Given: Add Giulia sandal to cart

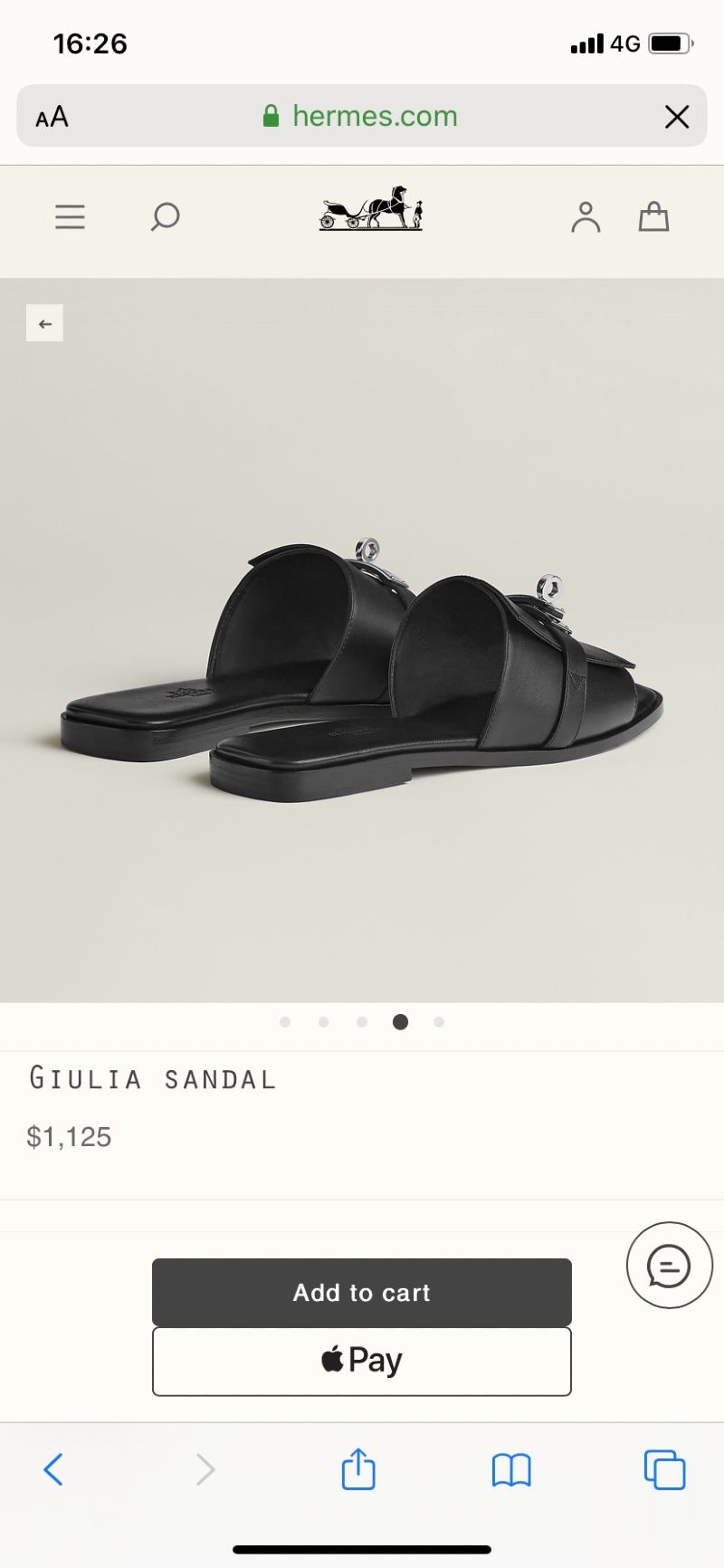Looking at the screenshot, I should tap(362, 1292).
